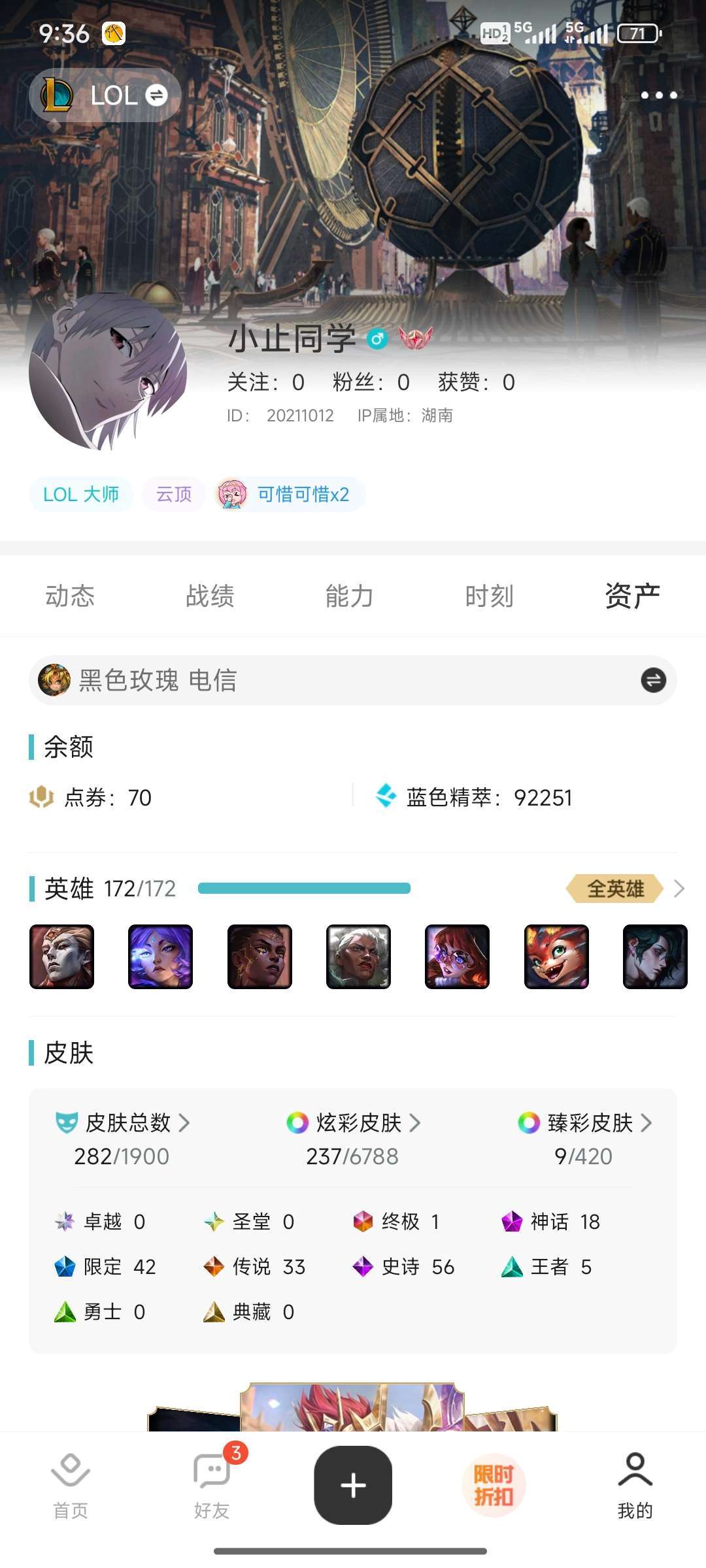The image size is (706, 1568).
Task: Open the profile avatar picture
Action: [108, 372]
